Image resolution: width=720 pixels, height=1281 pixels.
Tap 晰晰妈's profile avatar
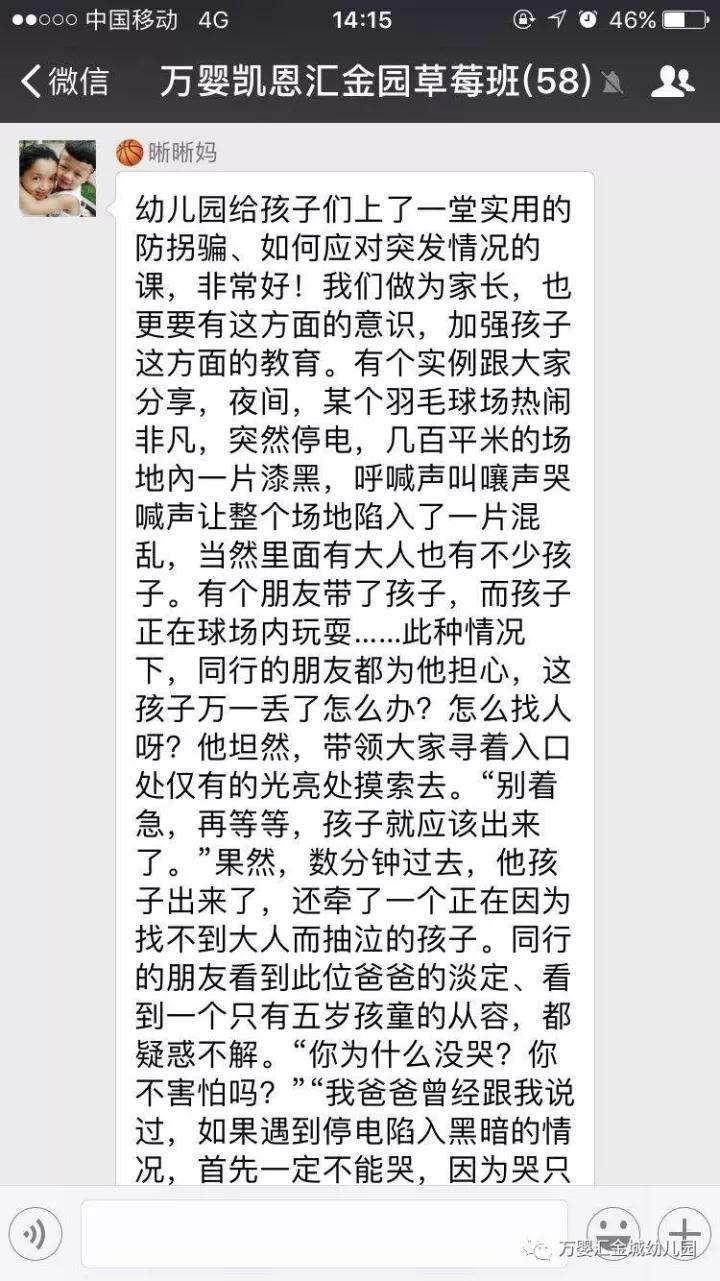(x=58, y=179)
